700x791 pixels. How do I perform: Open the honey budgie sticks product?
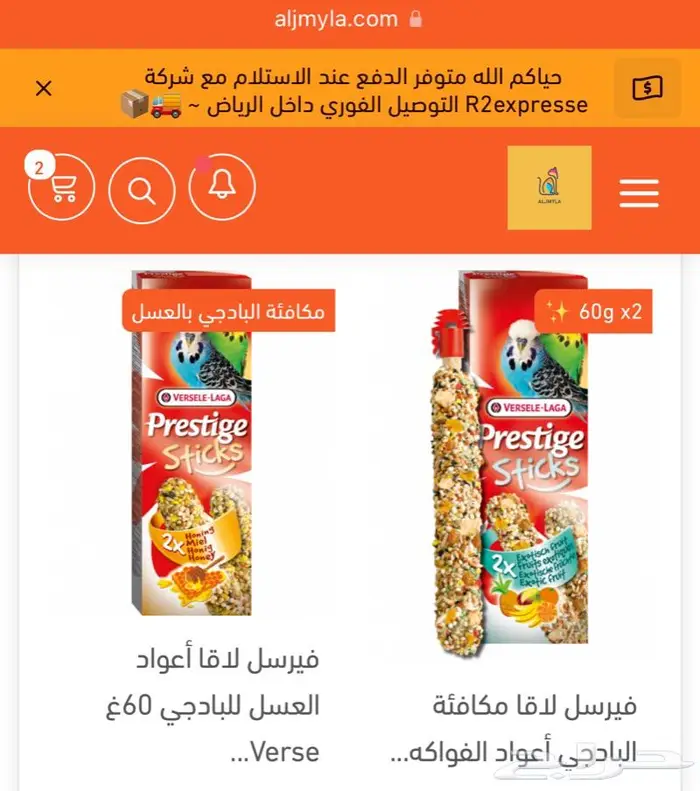(x=192, y=442)
